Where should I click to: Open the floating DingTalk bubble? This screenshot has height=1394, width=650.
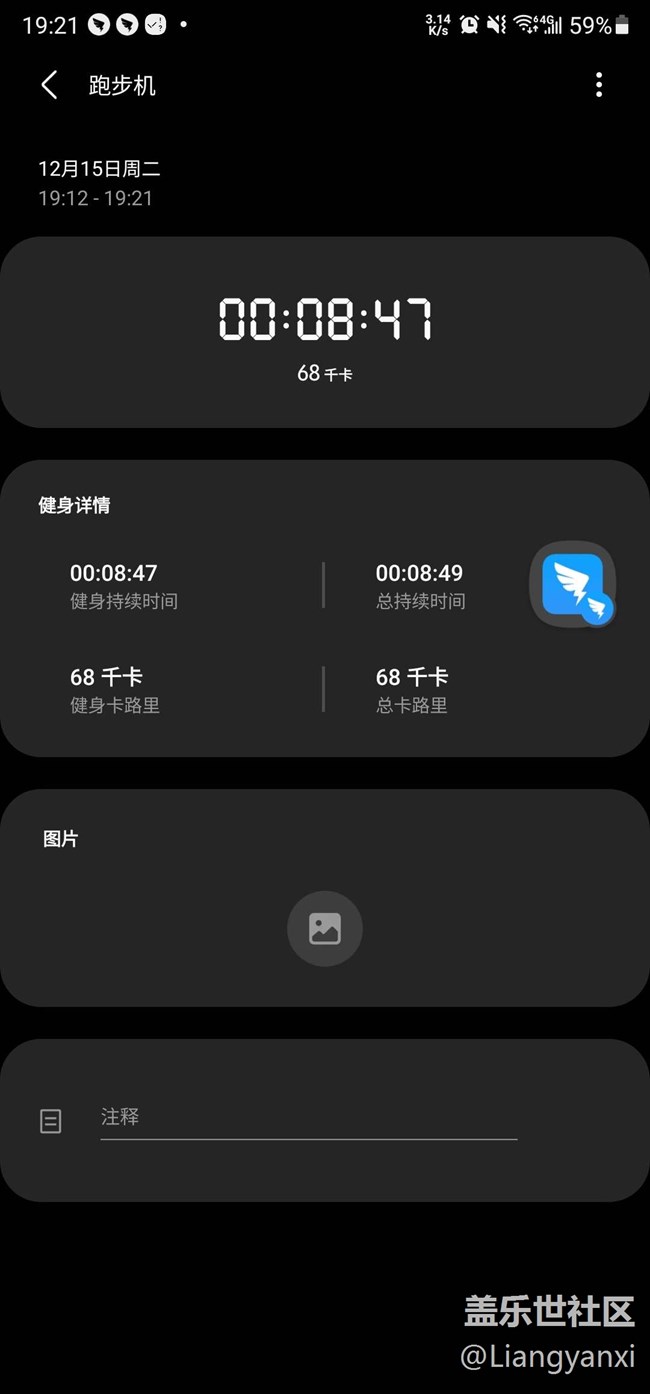coord(573,585)
